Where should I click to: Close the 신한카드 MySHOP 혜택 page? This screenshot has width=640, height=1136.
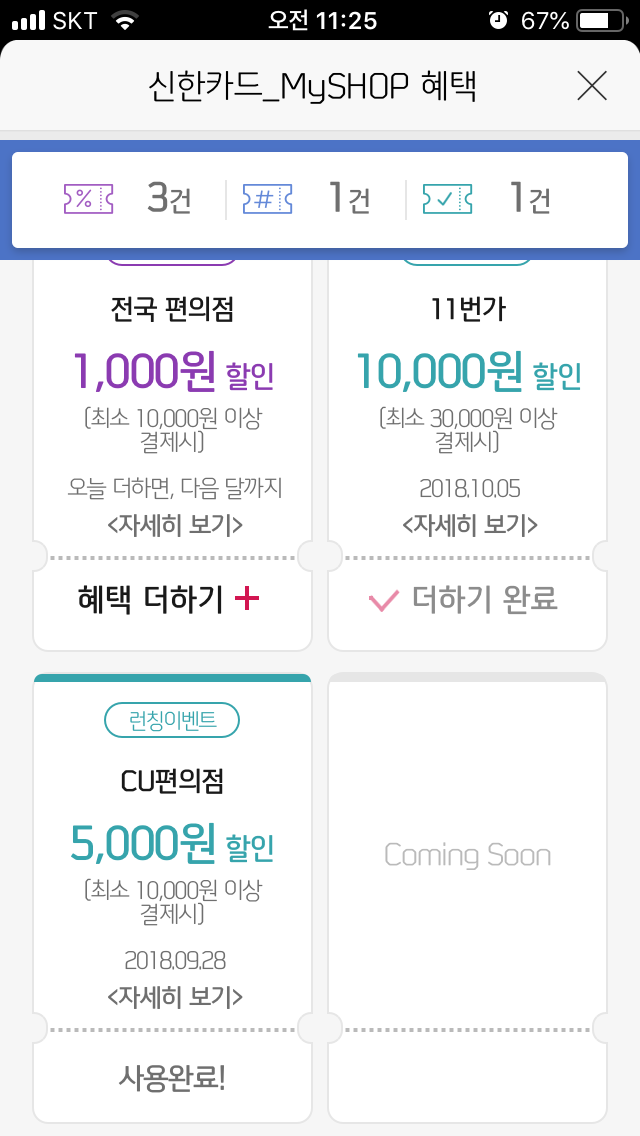(x=592, y=87)
